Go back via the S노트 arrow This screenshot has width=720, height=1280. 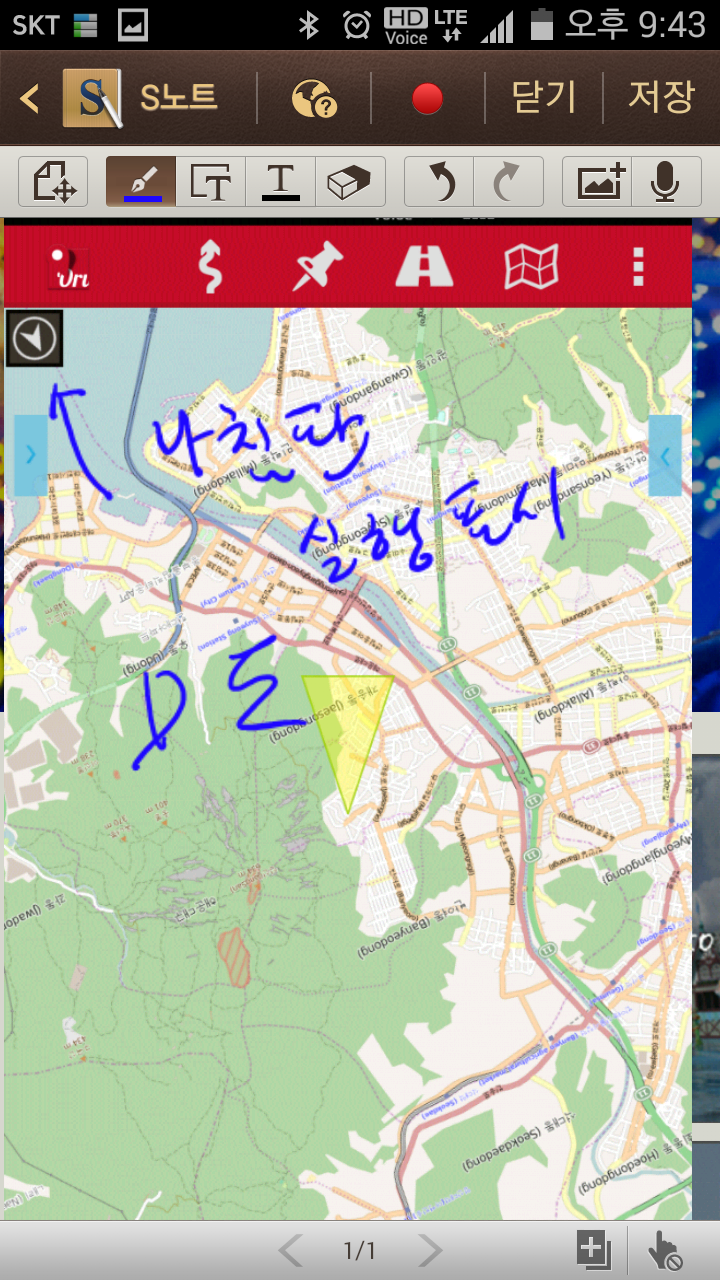(30, 98)
